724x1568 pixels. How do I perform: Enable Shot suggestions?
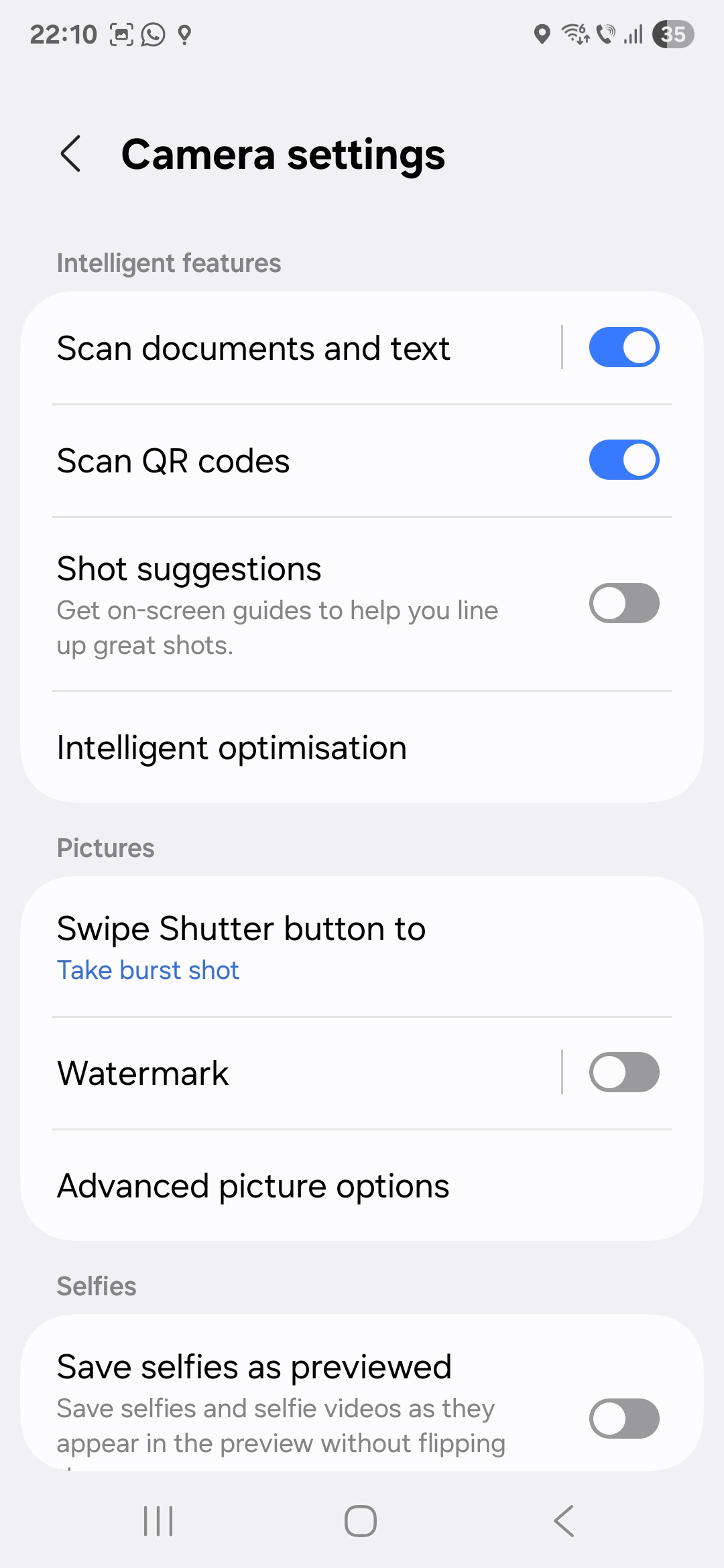coord(624,603)
